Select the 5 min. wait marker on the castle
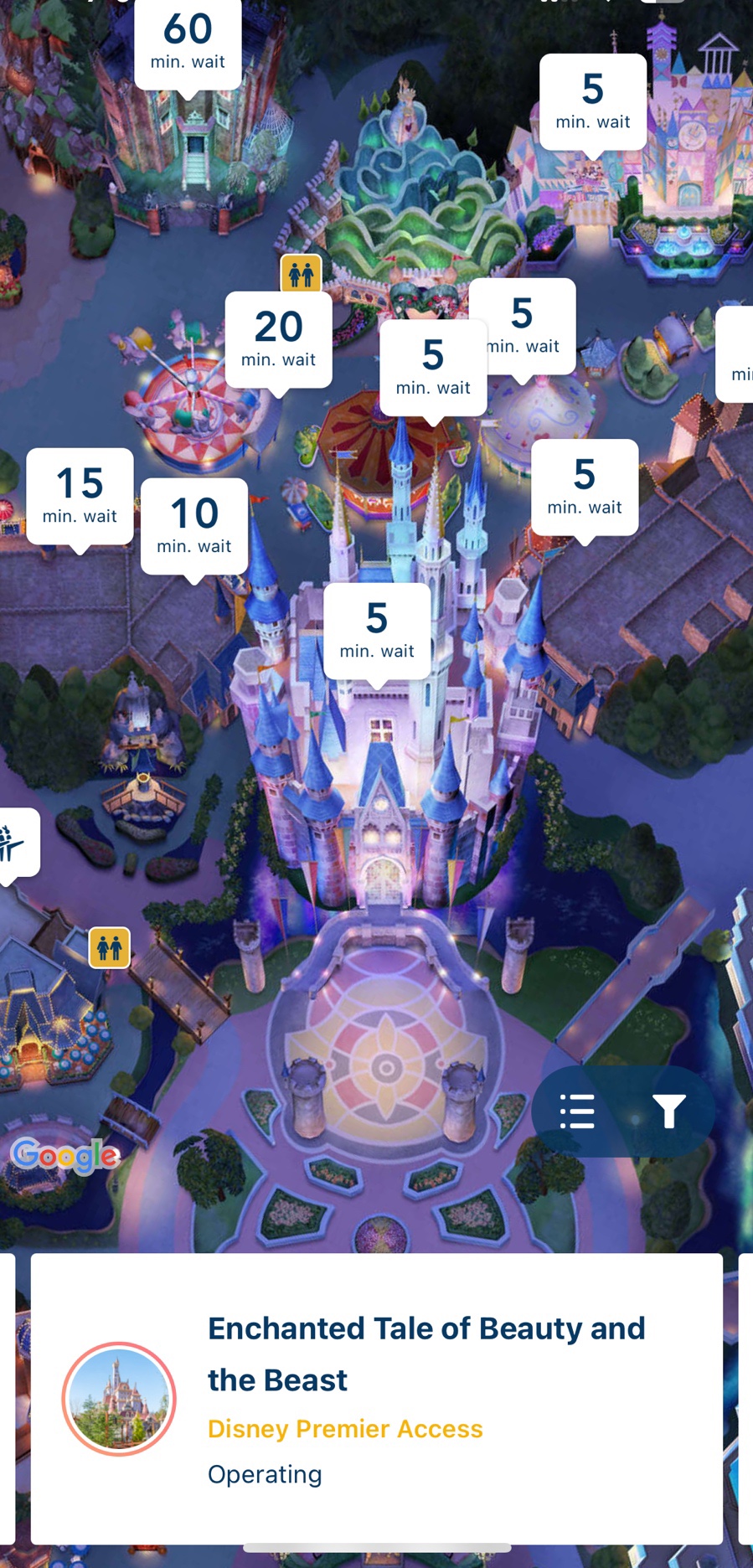The width and height of the screenshot is (753, 1568). coord(377,631)
